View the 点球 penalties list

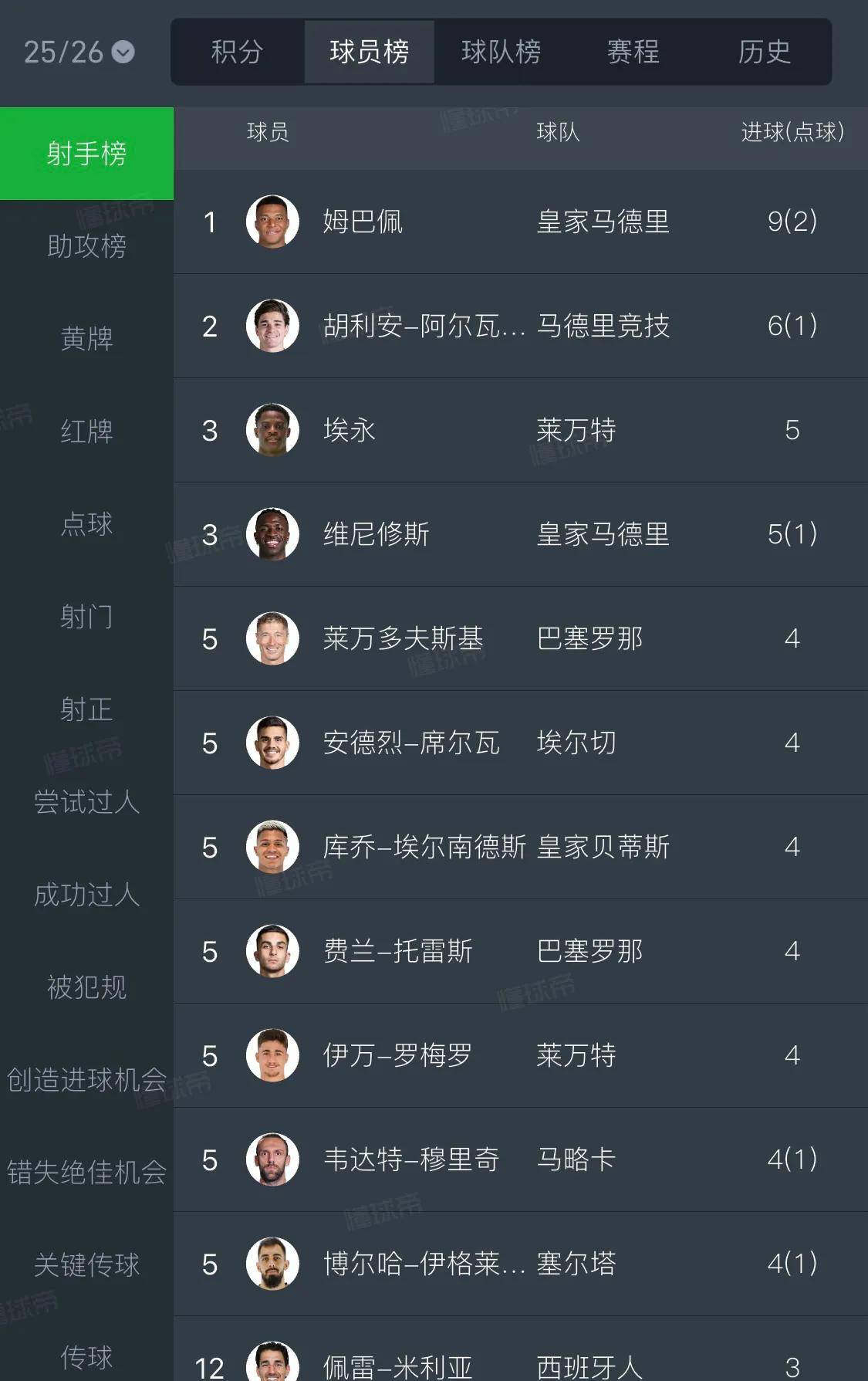[x=86, y=525]
